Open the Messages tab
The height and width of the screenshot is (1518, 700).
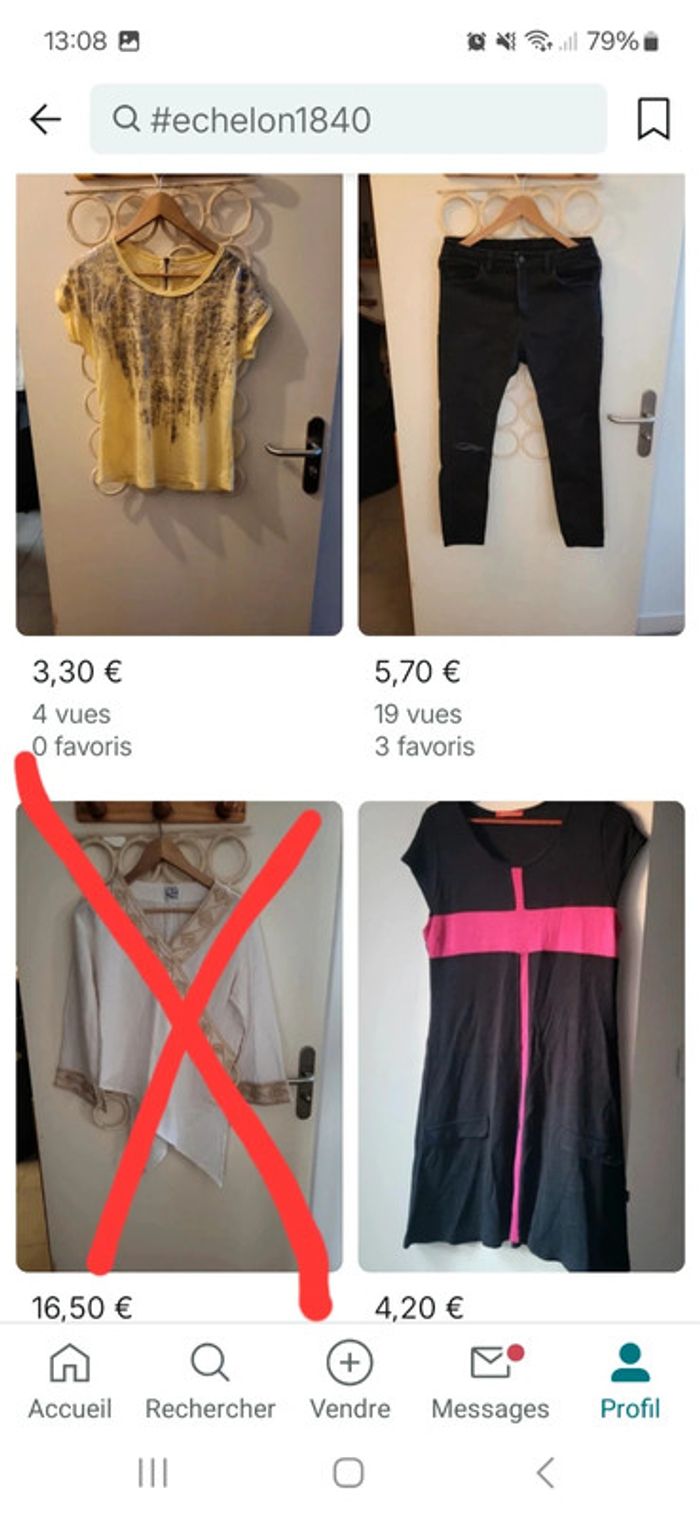(490, 1380)
